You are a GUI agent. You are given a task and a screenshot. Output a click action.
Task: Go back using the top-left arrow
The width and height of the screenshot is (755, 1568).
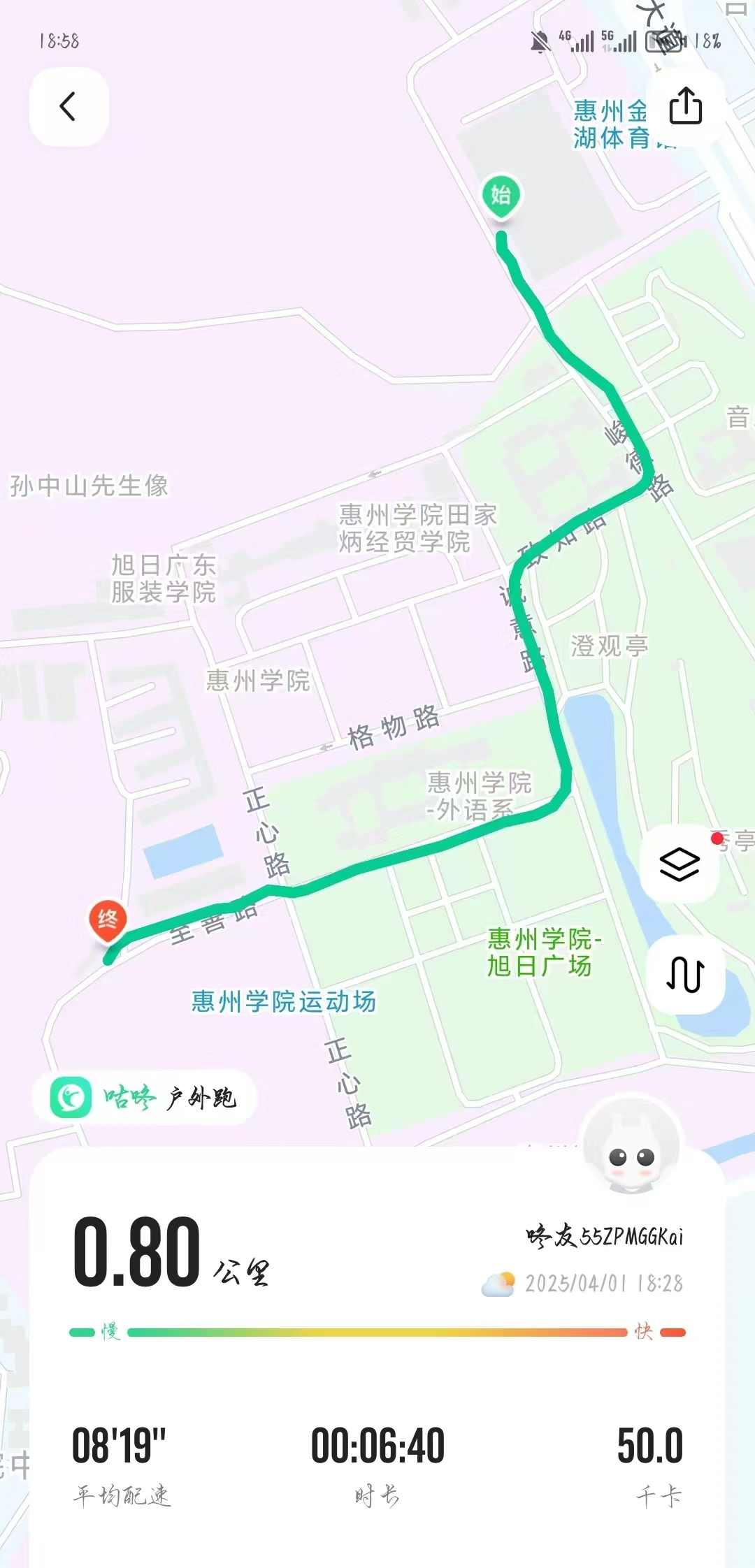[69, 107]
